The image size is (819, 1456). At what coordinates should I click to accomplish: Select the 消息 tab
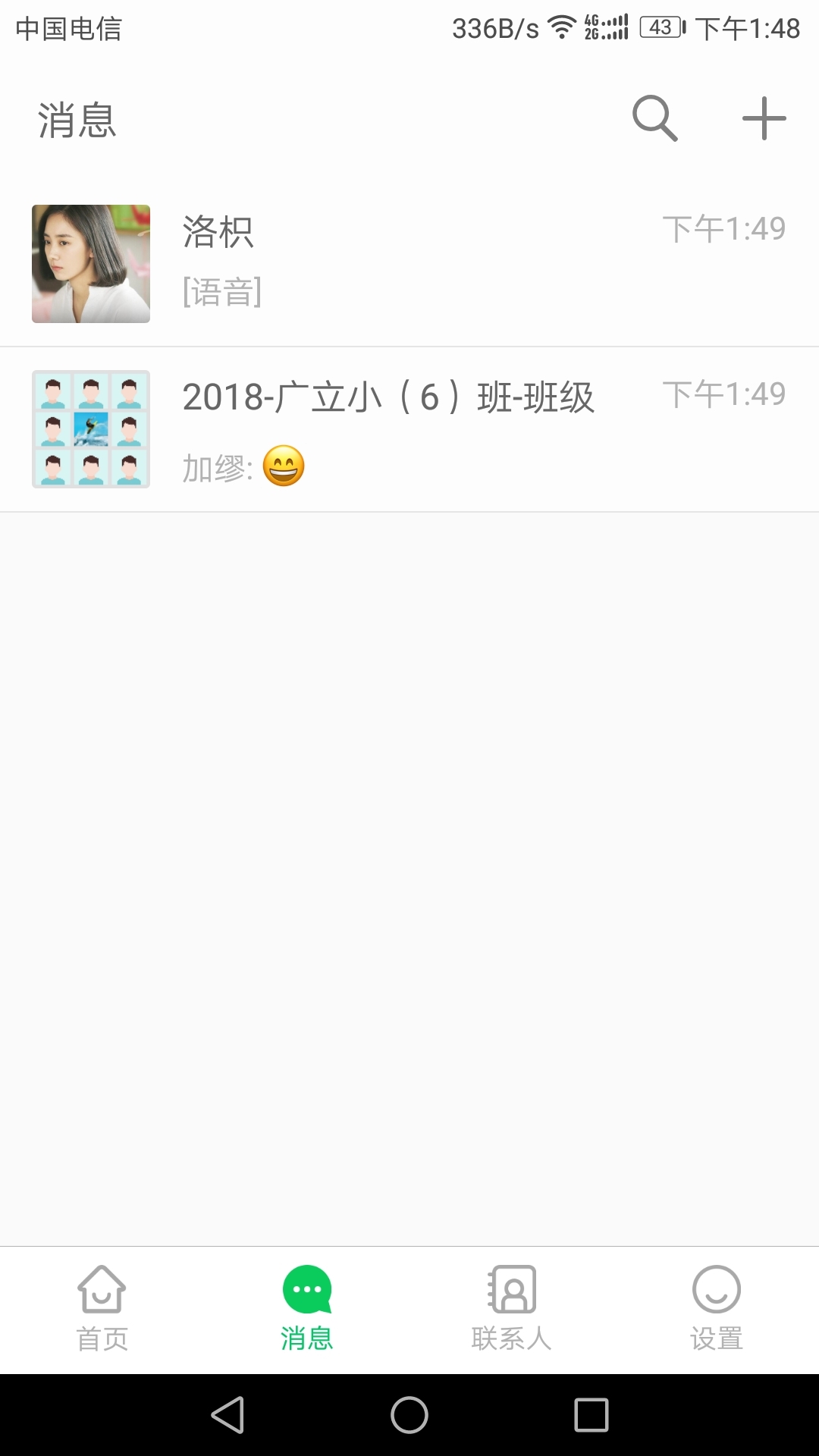pos(307,1307)
